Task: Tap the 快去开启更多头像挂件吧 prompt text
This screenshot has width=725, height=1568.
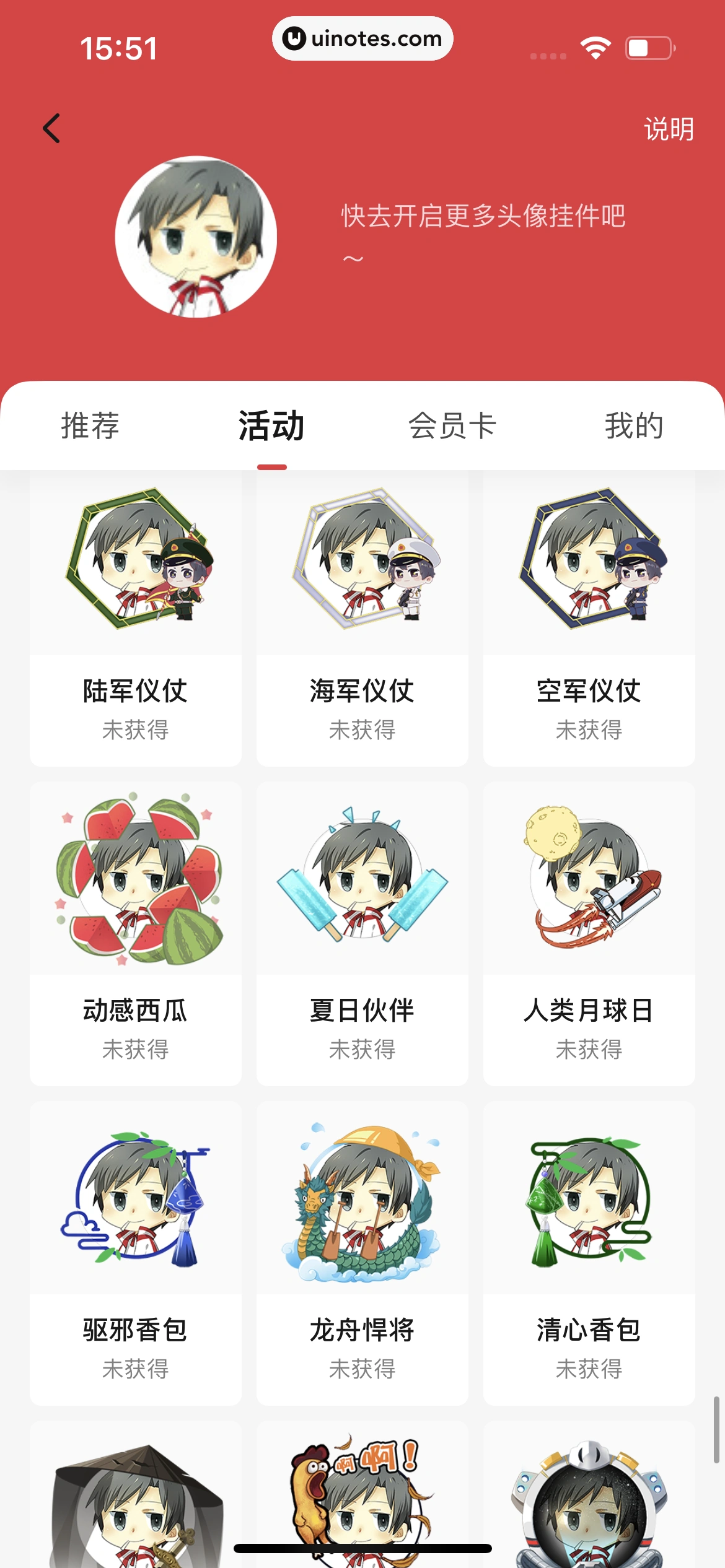Action: pos(483,217)
